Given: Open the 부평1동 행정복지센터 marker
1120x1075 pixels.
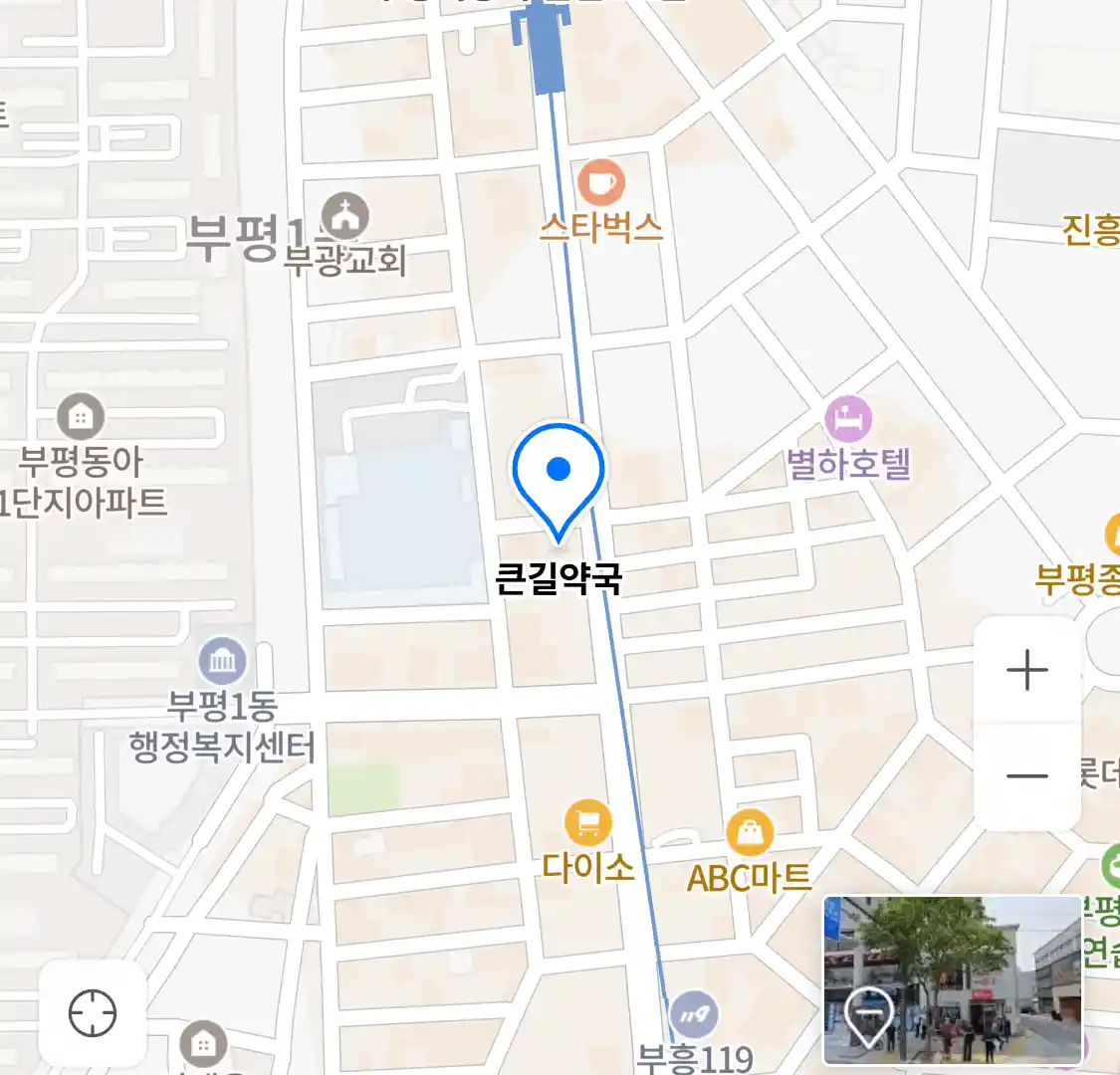Looking at the screenshot, I should [222, 661].
